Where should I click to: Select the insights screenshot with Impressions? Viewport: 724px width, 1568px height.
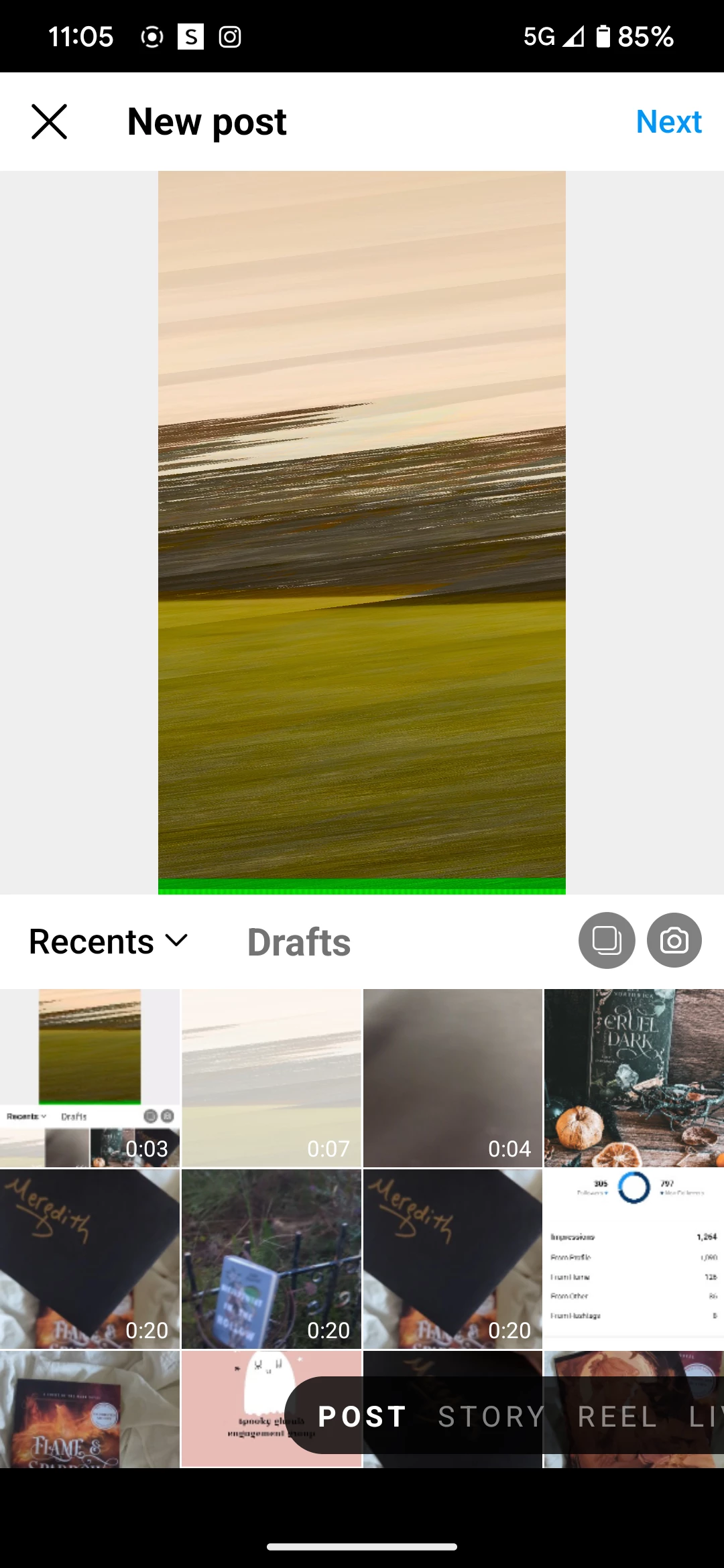click(634, 1259)
